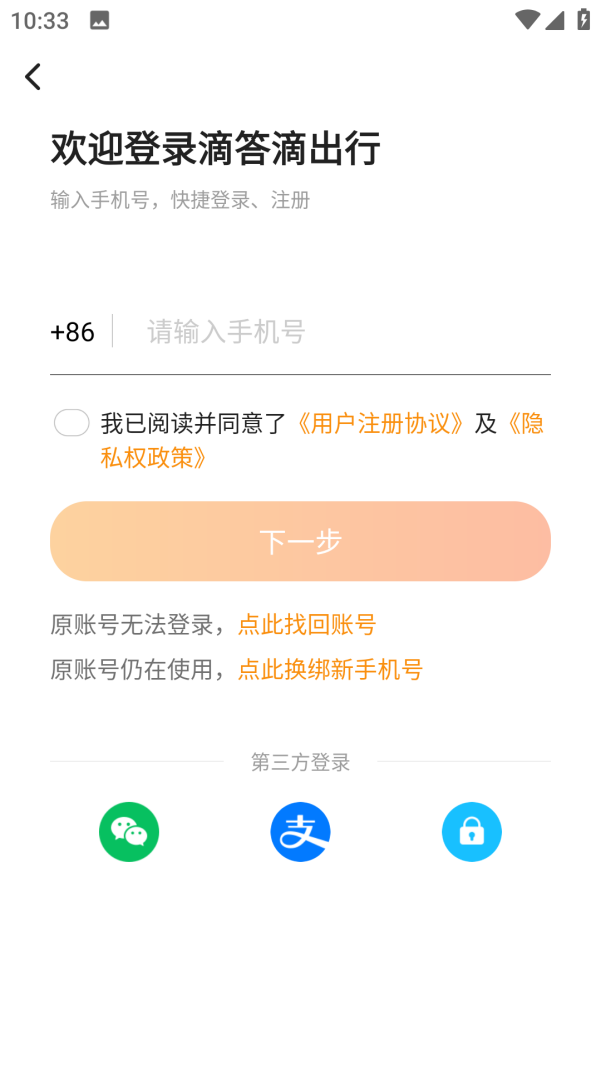Open the +86 country code selector

tap(73, 332)
